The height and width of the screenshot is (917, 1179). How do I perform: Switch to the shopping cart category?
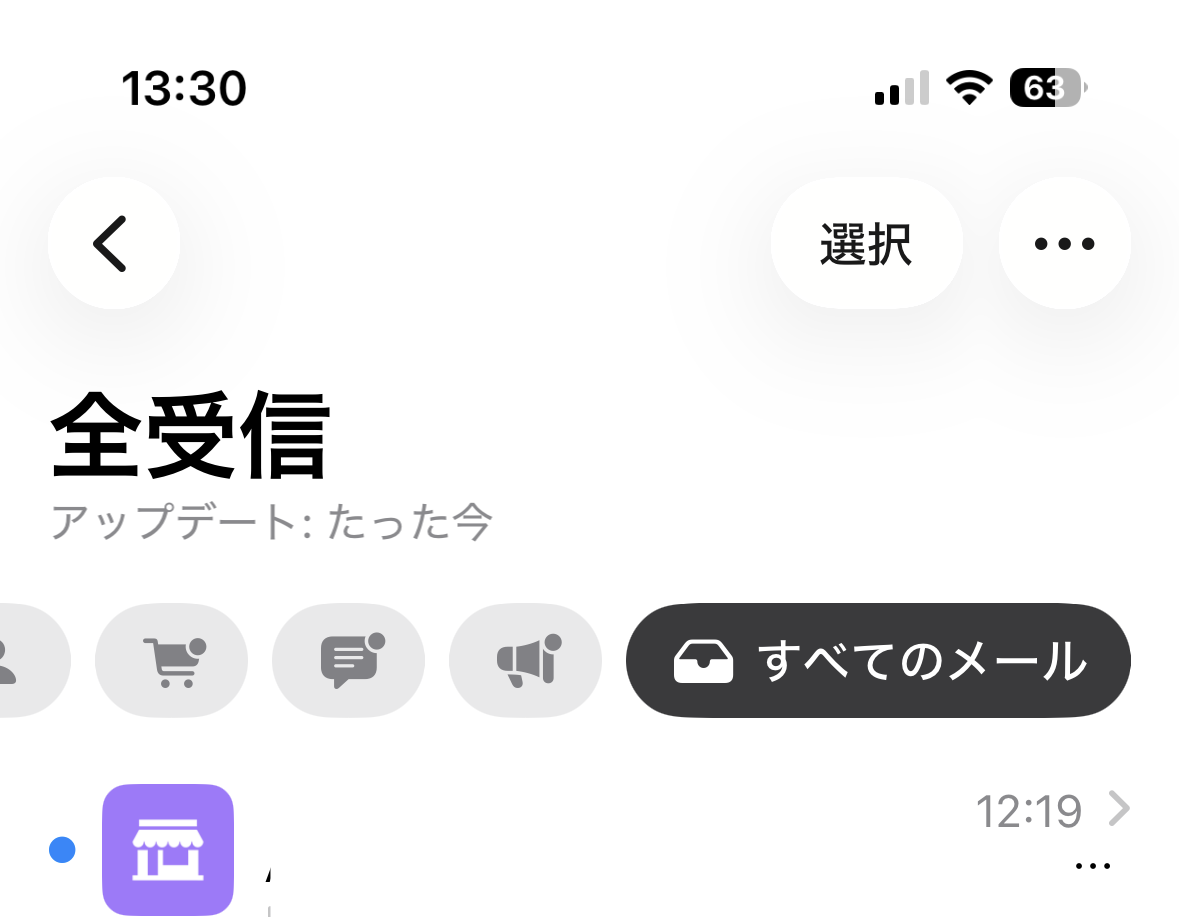(171, 660)
